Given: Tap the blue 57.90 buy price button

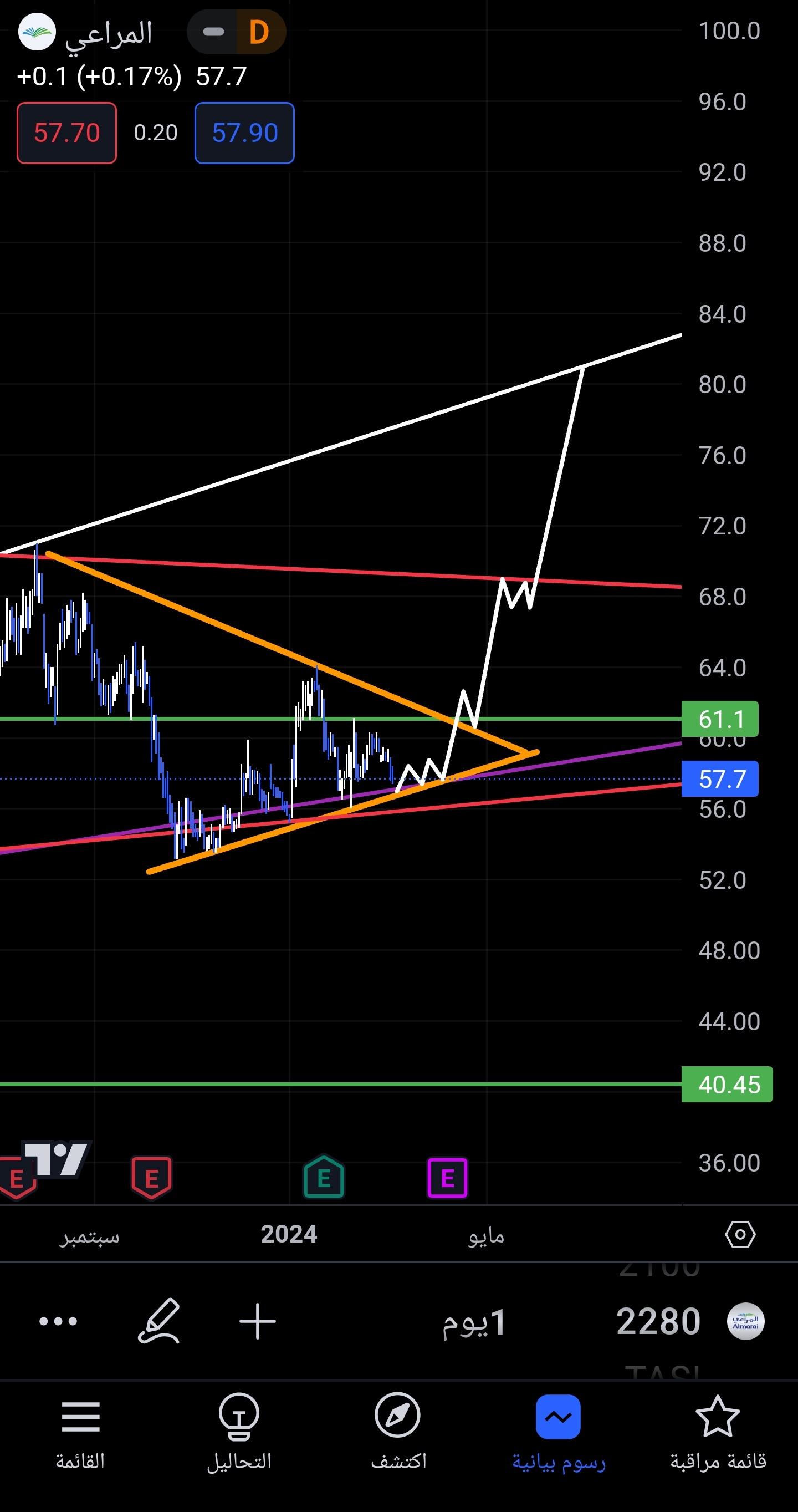Looking at the screenshot, I should click(x=244, y=133).
